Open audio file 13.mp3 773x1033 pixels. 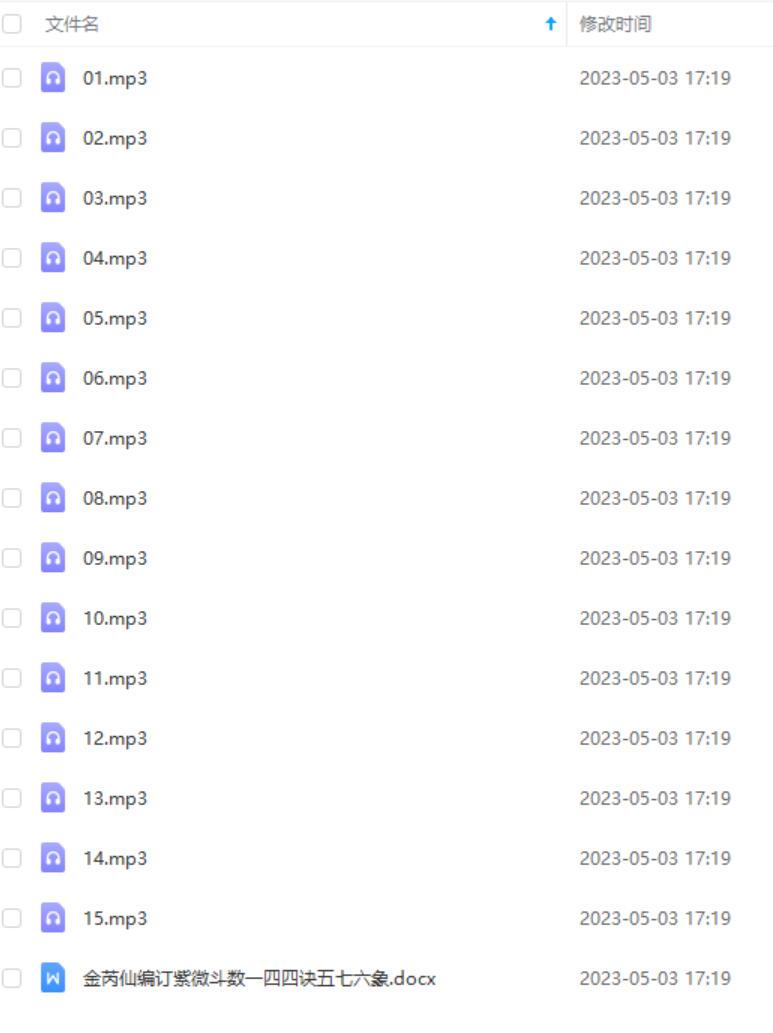pos(114,798)
